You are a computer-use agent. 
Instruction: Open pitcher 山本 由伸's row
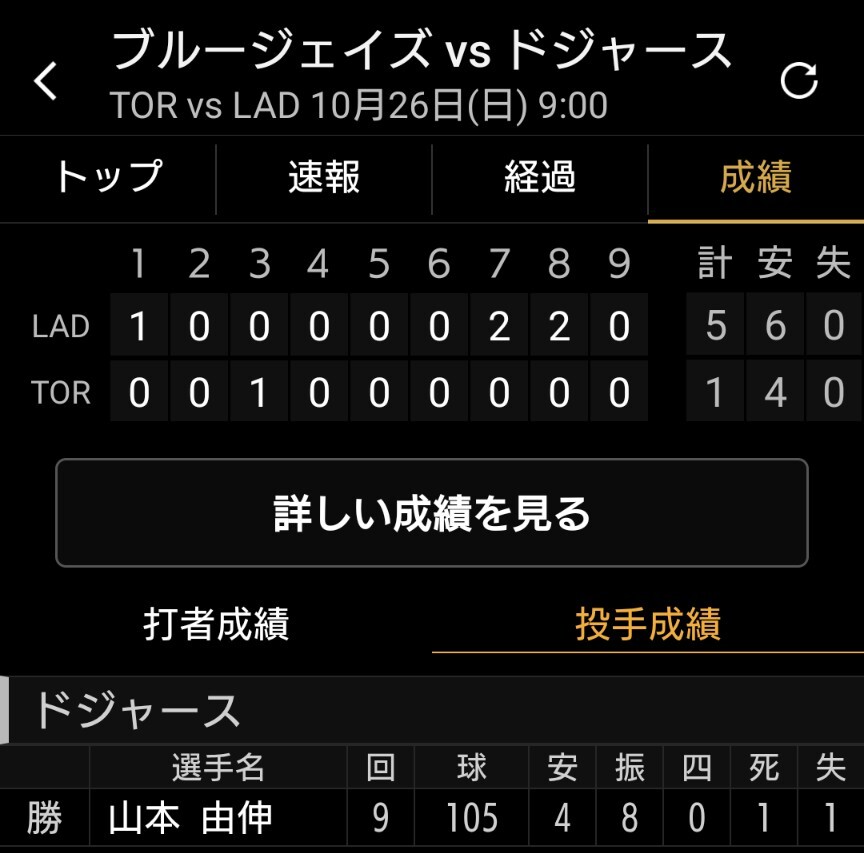(190, 819)
